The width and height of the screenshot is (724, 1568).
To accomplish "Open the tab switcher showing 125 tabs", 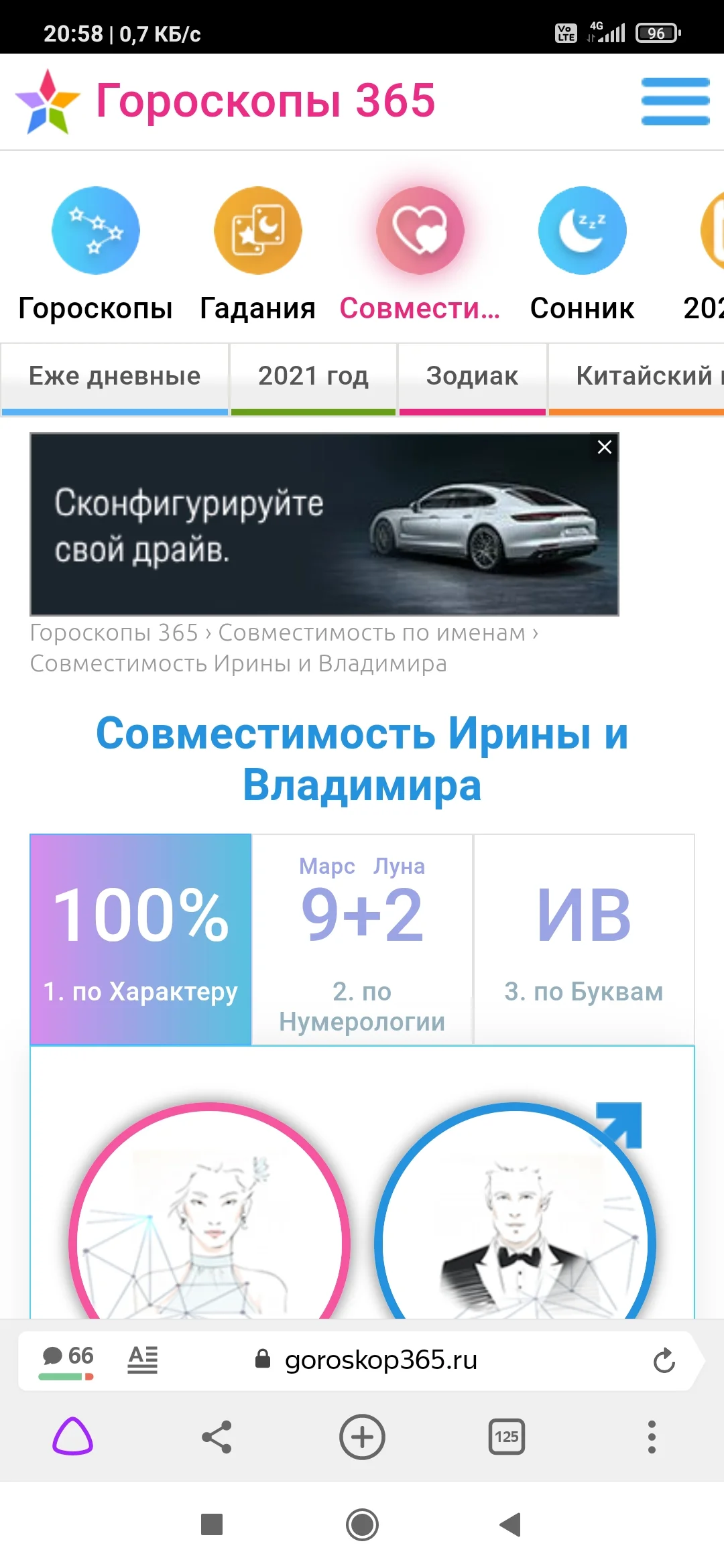I will 507,1437.
